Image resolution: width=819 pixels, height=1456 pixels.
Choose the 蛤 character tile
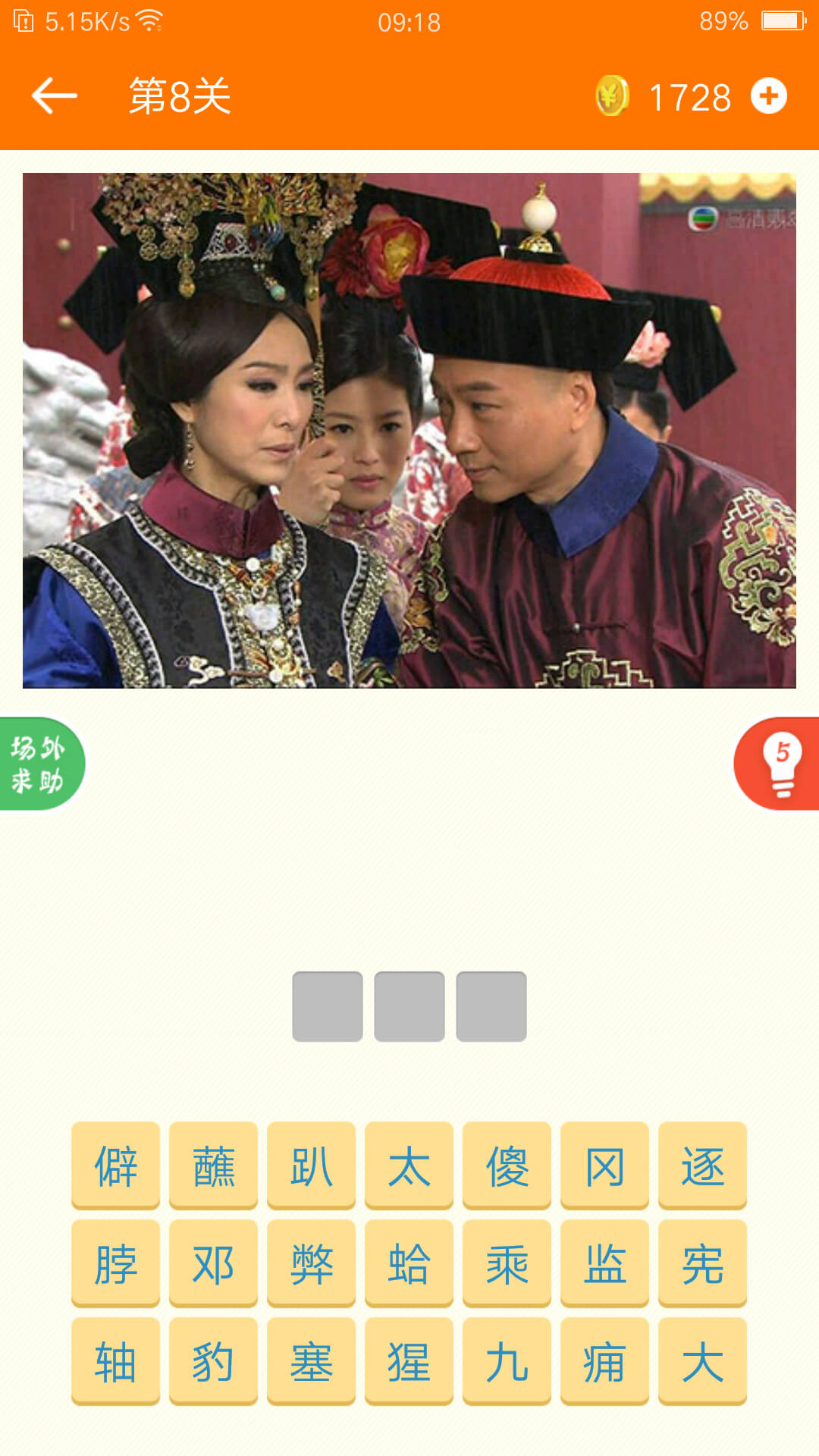coord(409,1263)
